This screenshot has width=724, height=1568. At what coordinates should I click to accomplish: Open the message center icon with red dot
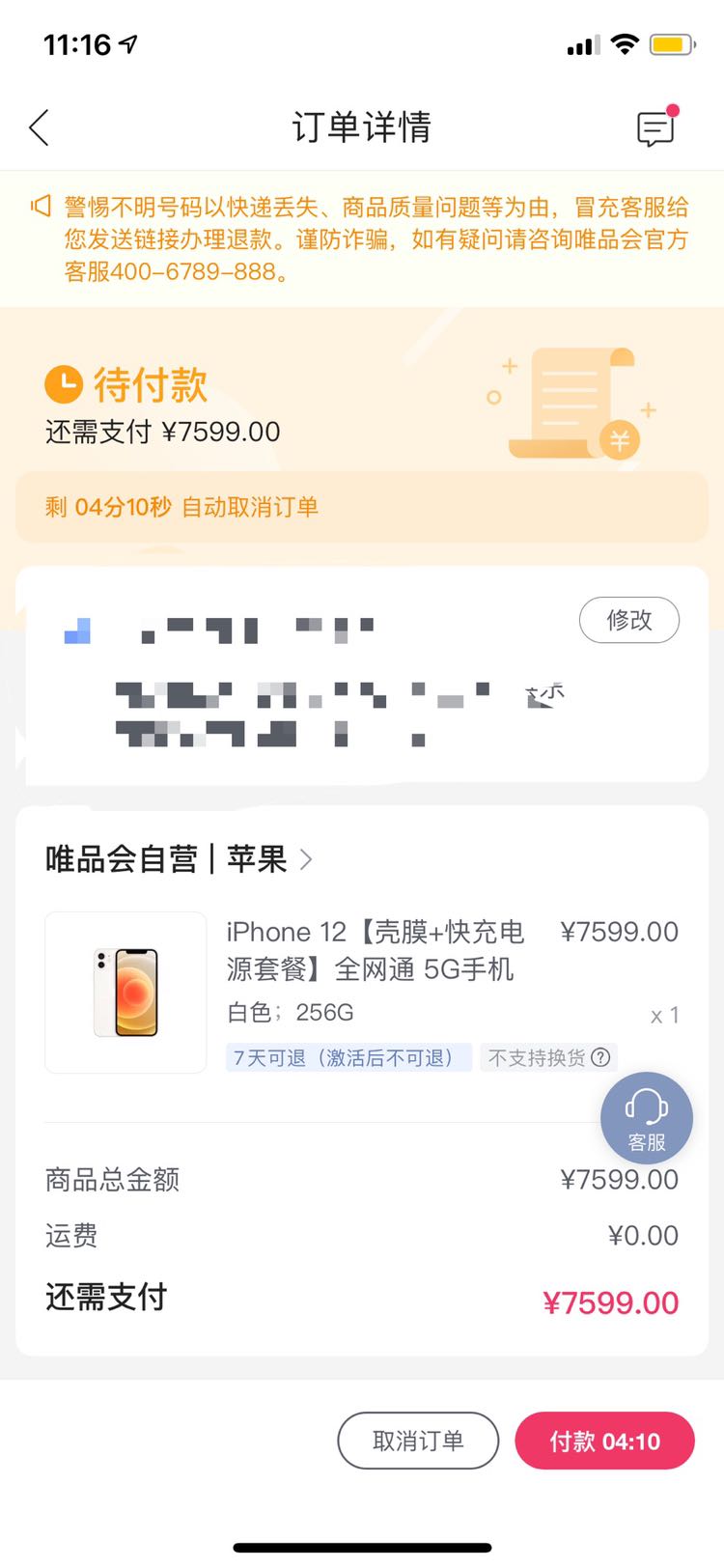pyautogui.click(x=655, y=127)
